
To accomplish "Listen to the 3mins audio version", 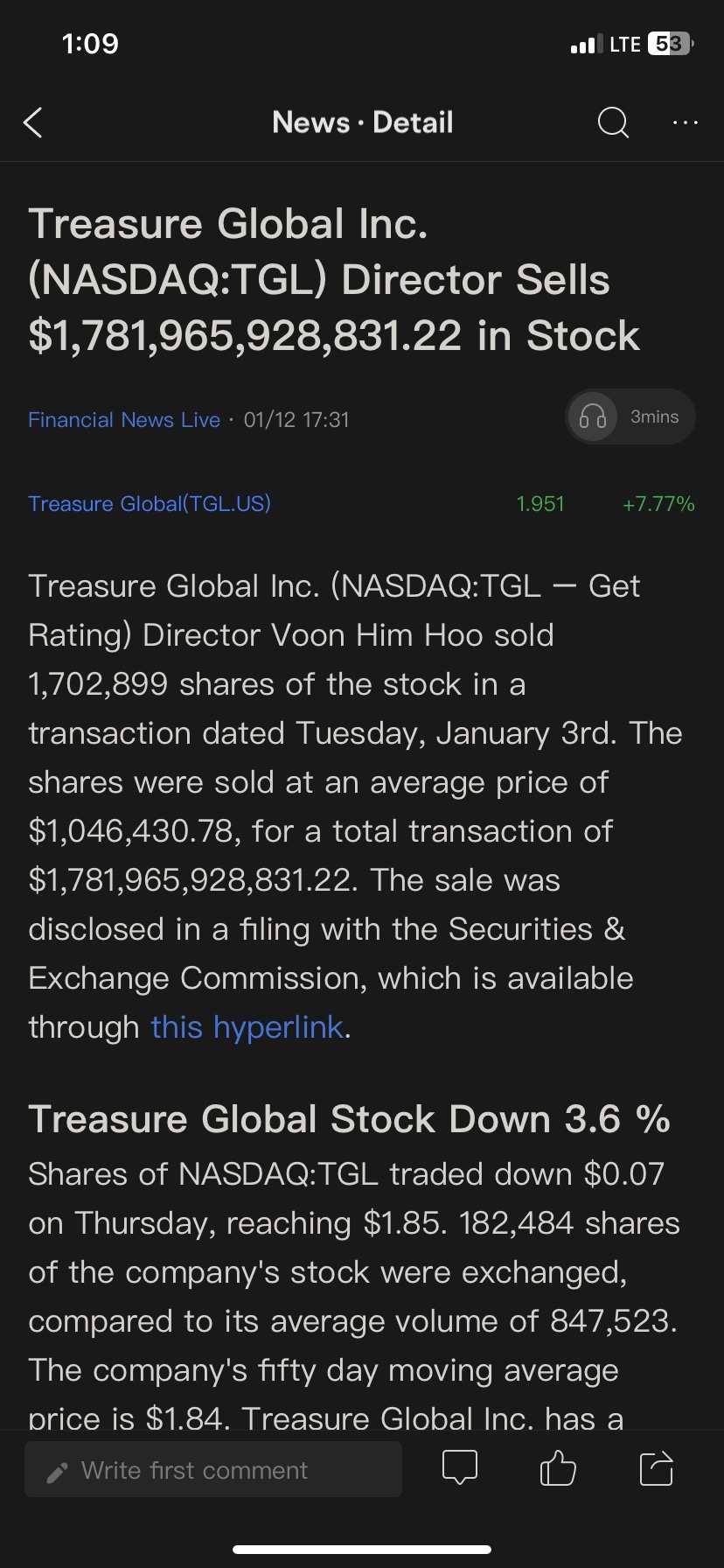I will click(630, 416).
